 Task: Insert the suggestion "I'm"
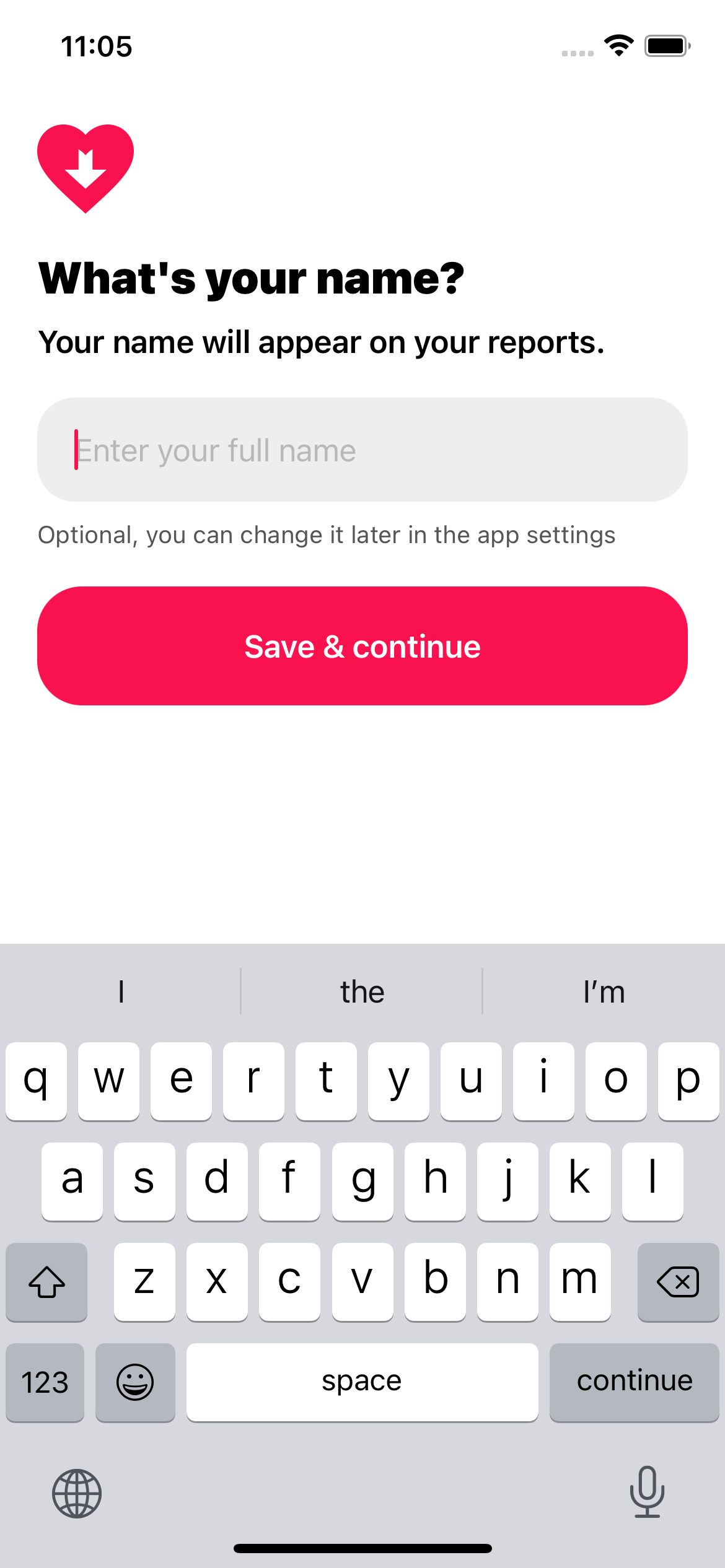click(x=604, y=991)
